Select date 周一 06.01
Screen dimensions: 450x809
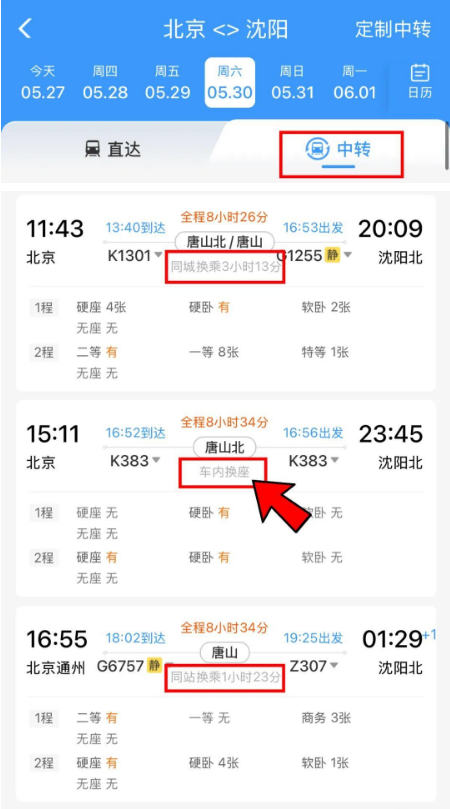355,83
